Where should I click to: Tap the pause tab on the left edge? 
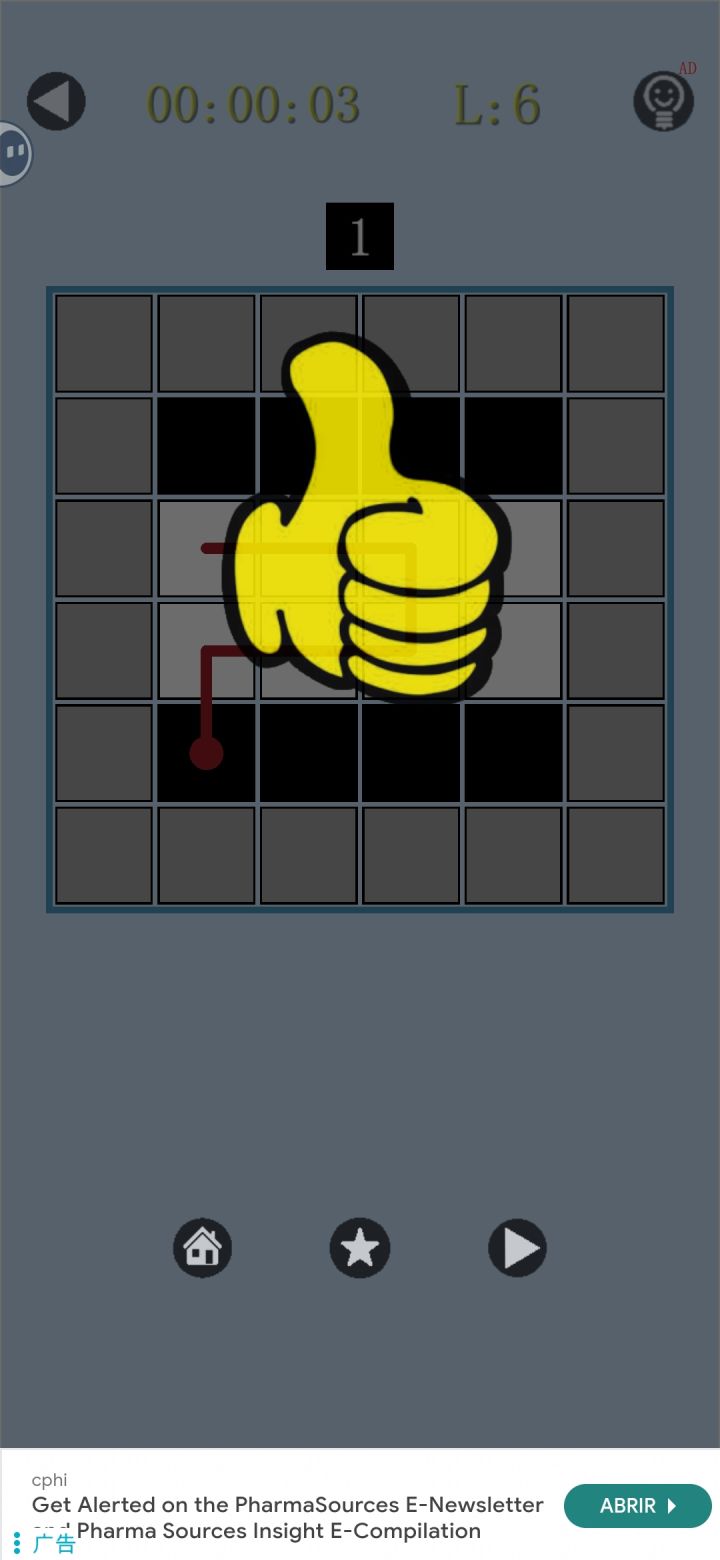pos(12,152)
